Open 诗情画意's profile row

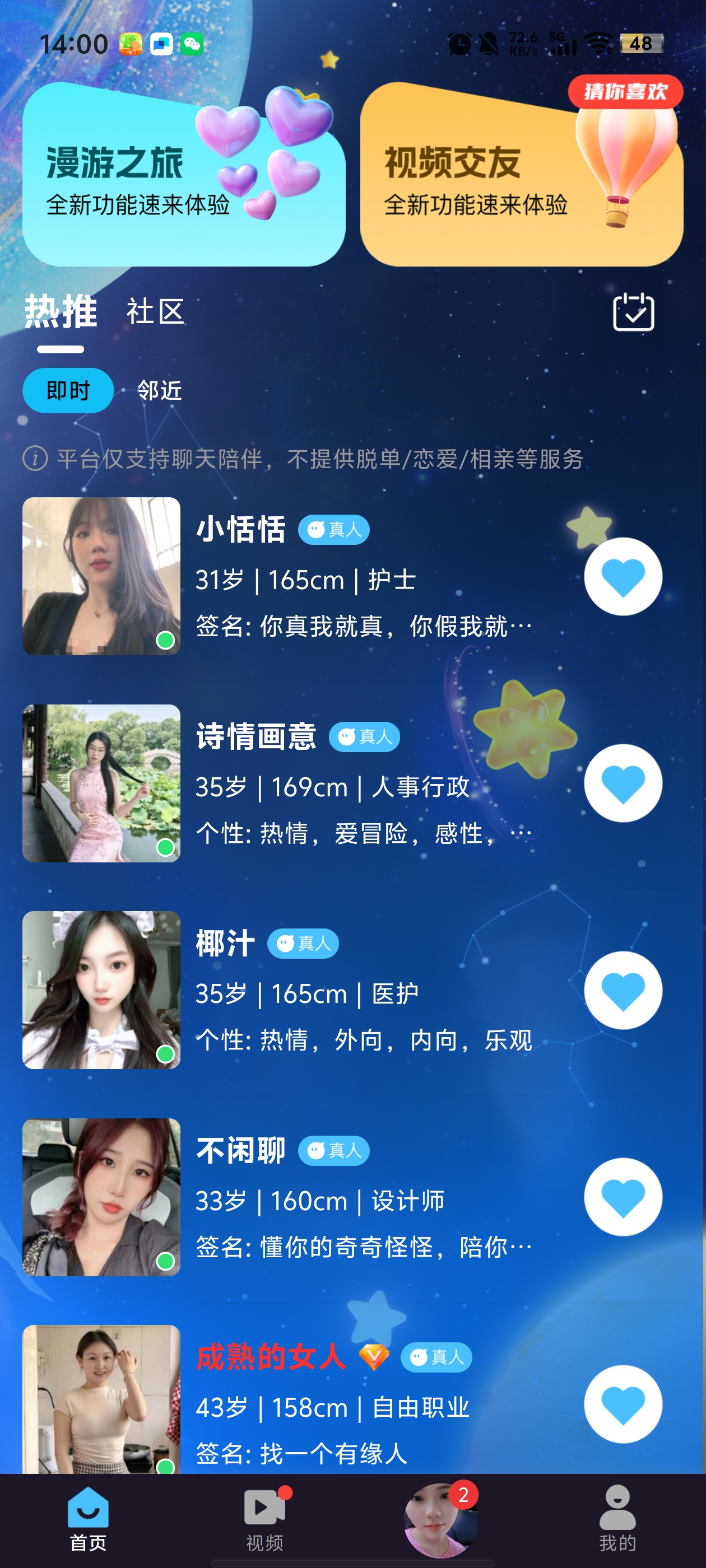[365, 784]
